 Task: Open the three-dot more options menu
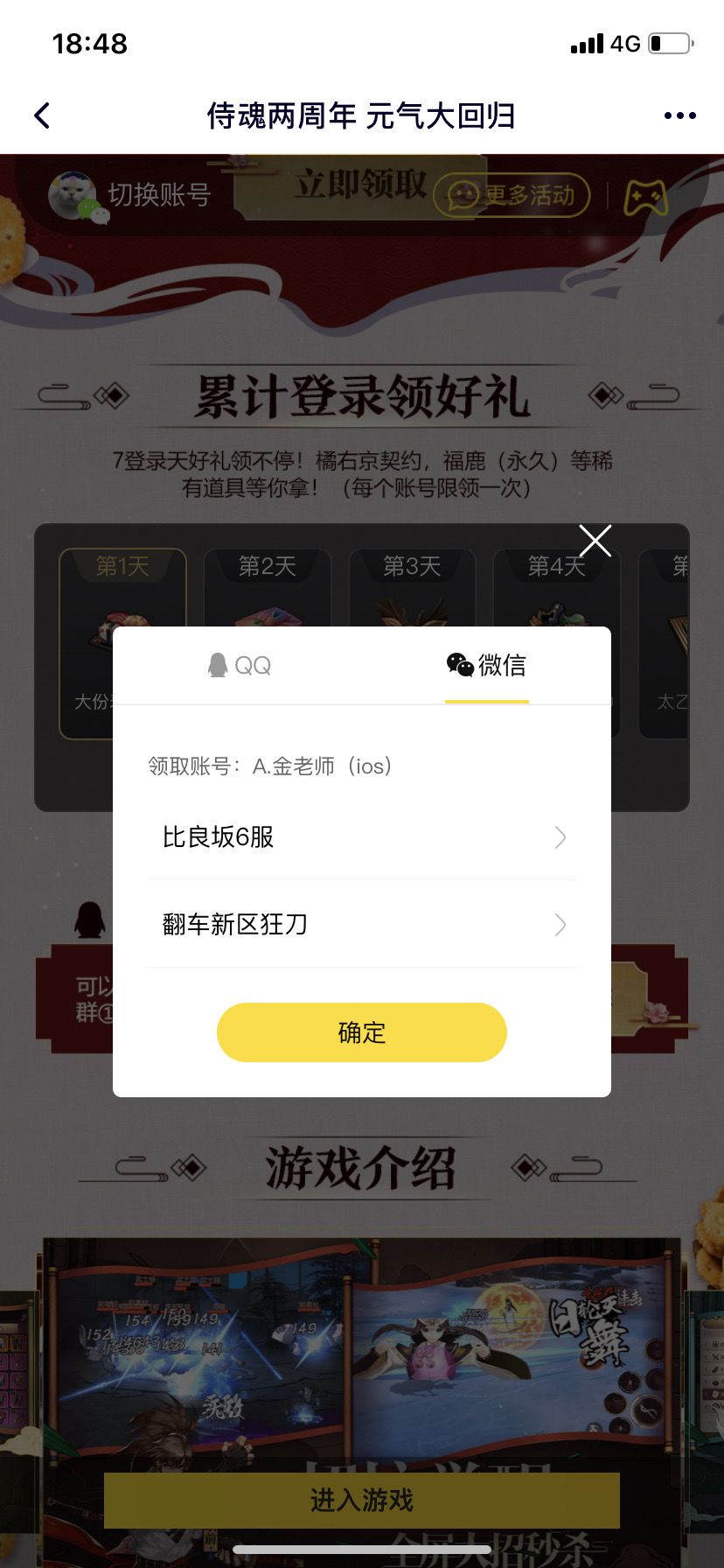click(x=680, y=115)
